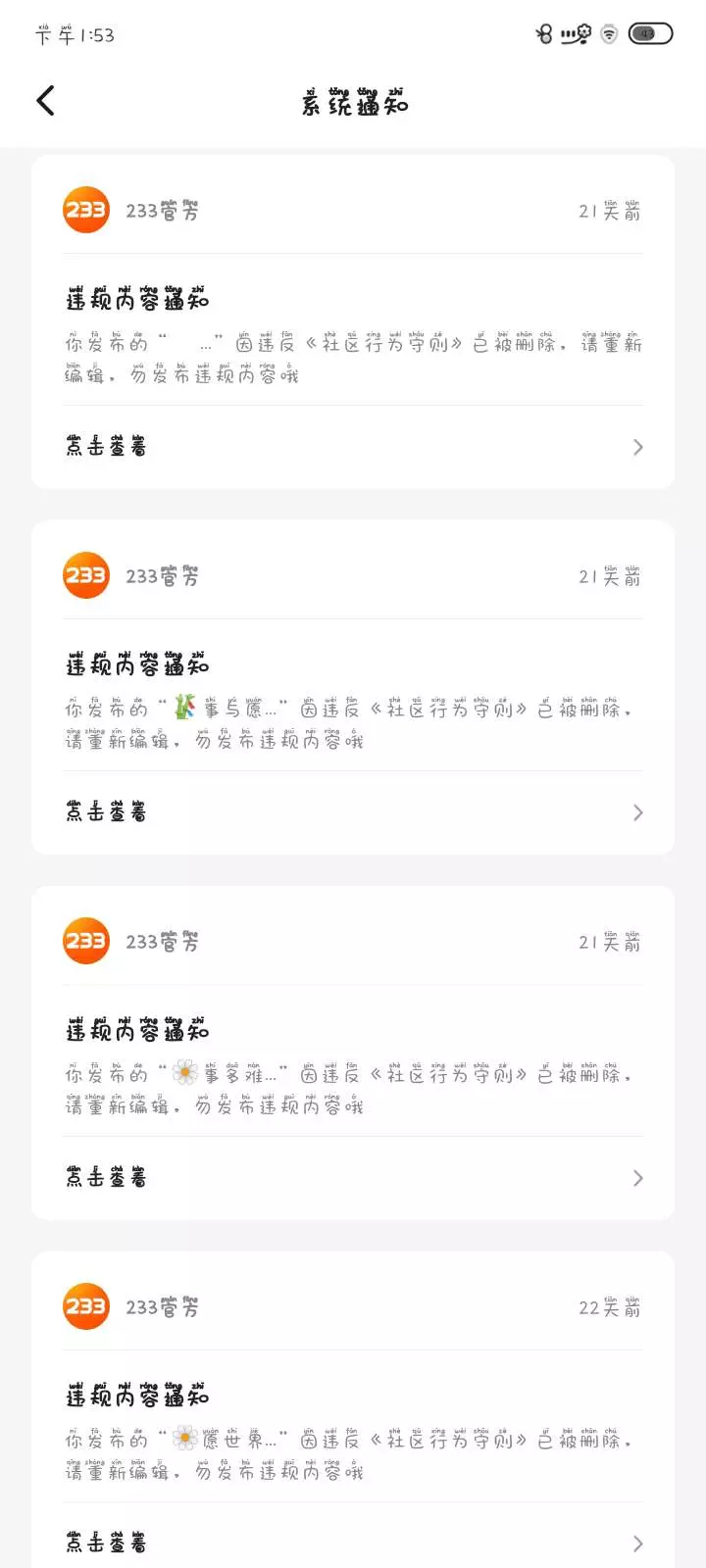Open 点击查看 for the "事多难..." notice
The image size is (706, 1568).
click(x=353, y=1178)
